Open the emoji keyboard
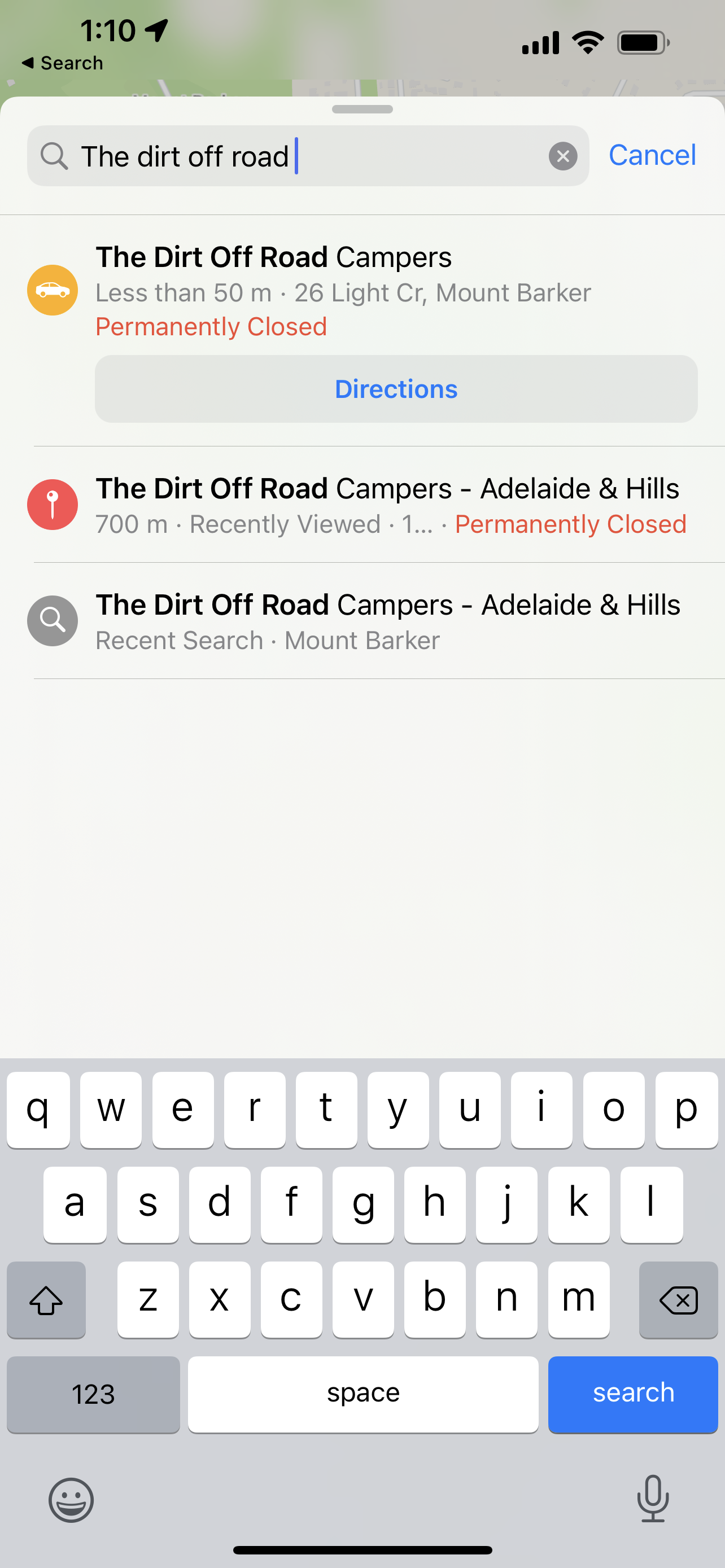Screen dimensions: 725x1568 [71, 1499]
